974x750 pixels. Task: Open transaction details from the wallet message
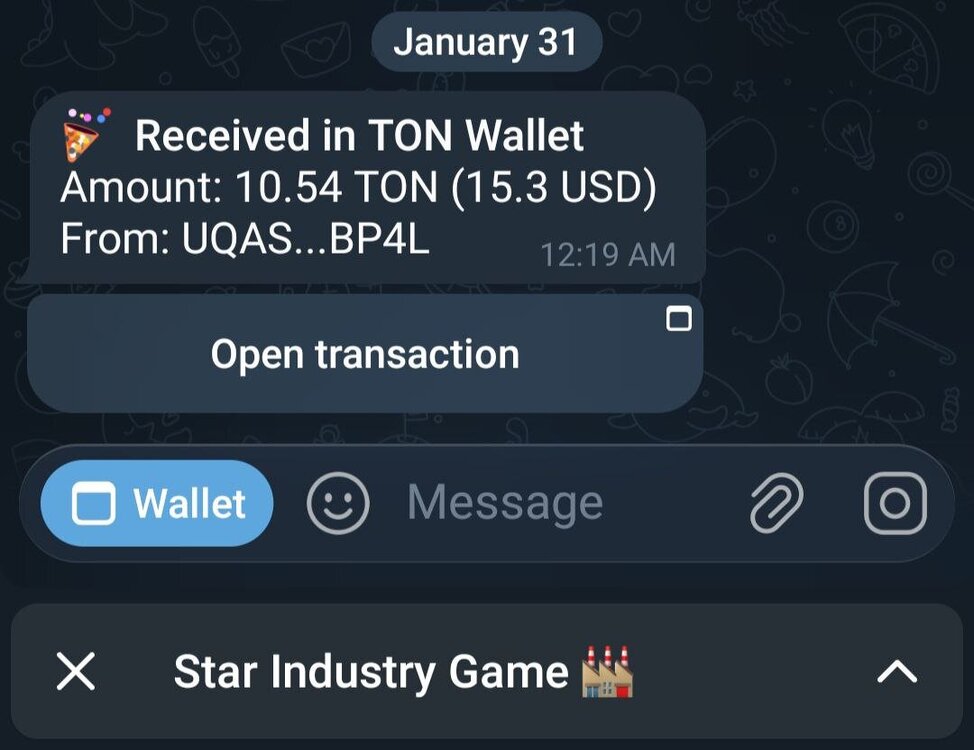click(365, 354)
